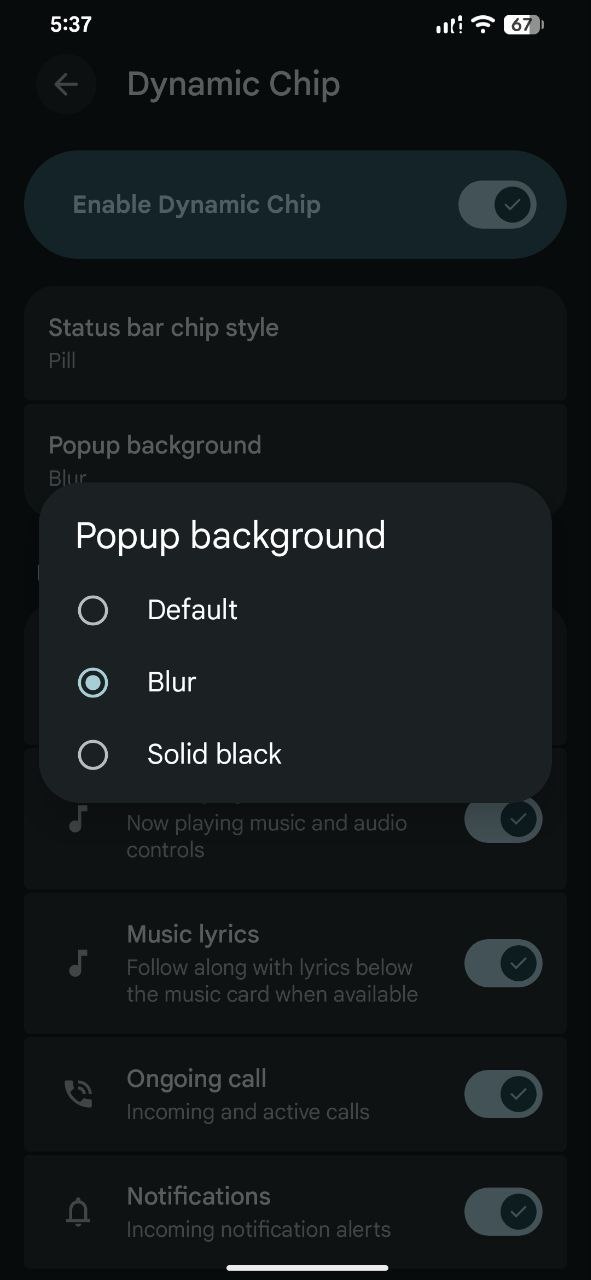Pick Solid black as popup background
Screen dimensions: 591x1280
click(295, 754)
